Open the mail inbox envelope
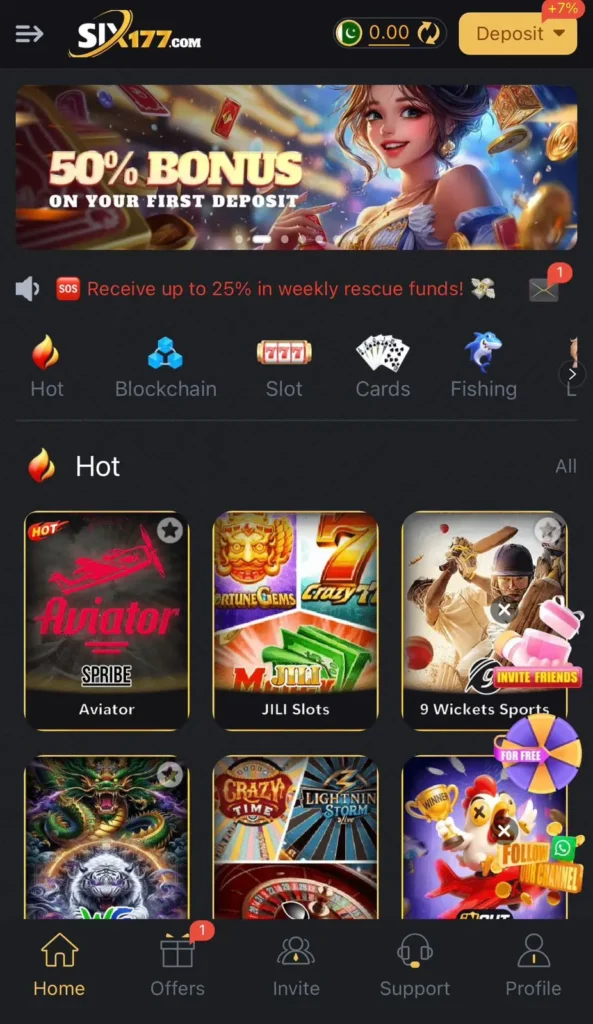Image resolution: width=593 pixels, height=1024 pixels. (x=543, y=290)
